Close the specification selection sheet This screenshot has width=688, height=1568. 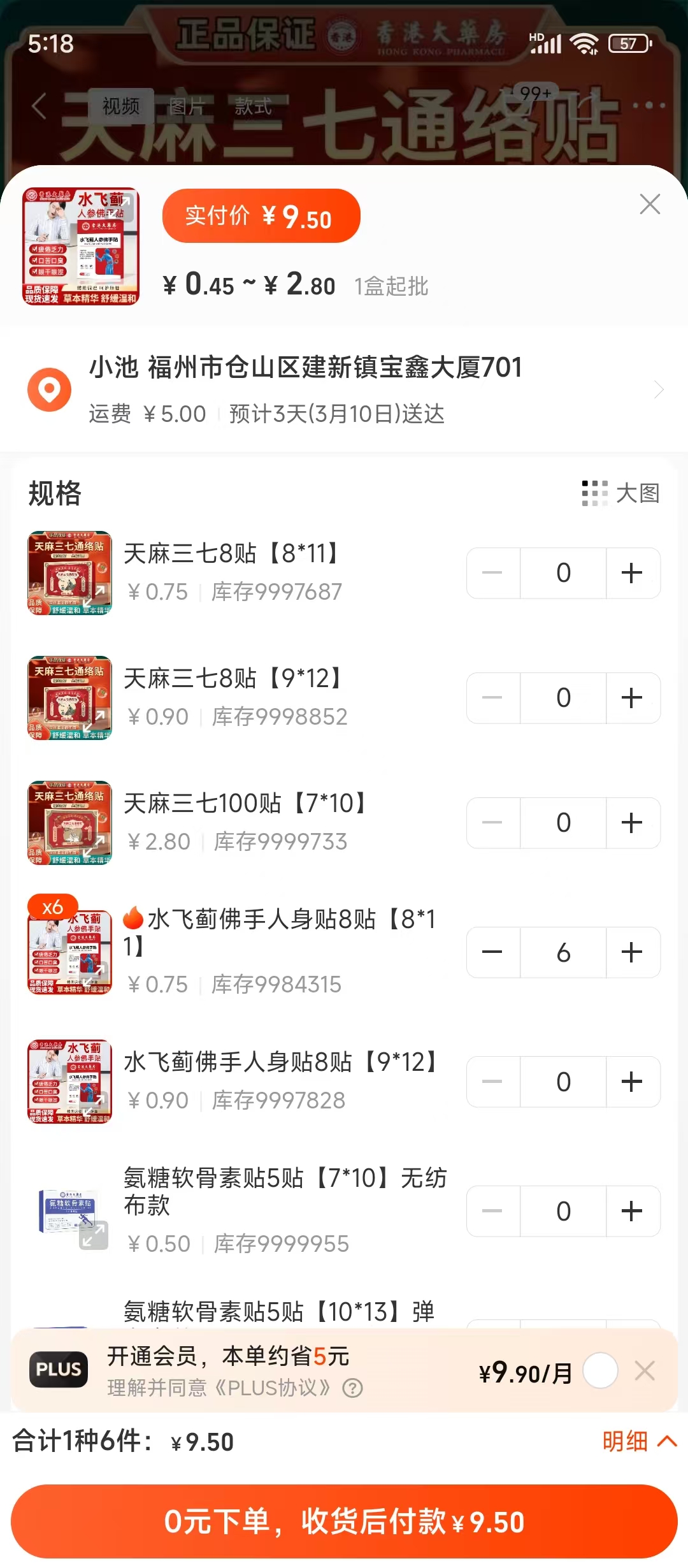[x=649, y=205]
